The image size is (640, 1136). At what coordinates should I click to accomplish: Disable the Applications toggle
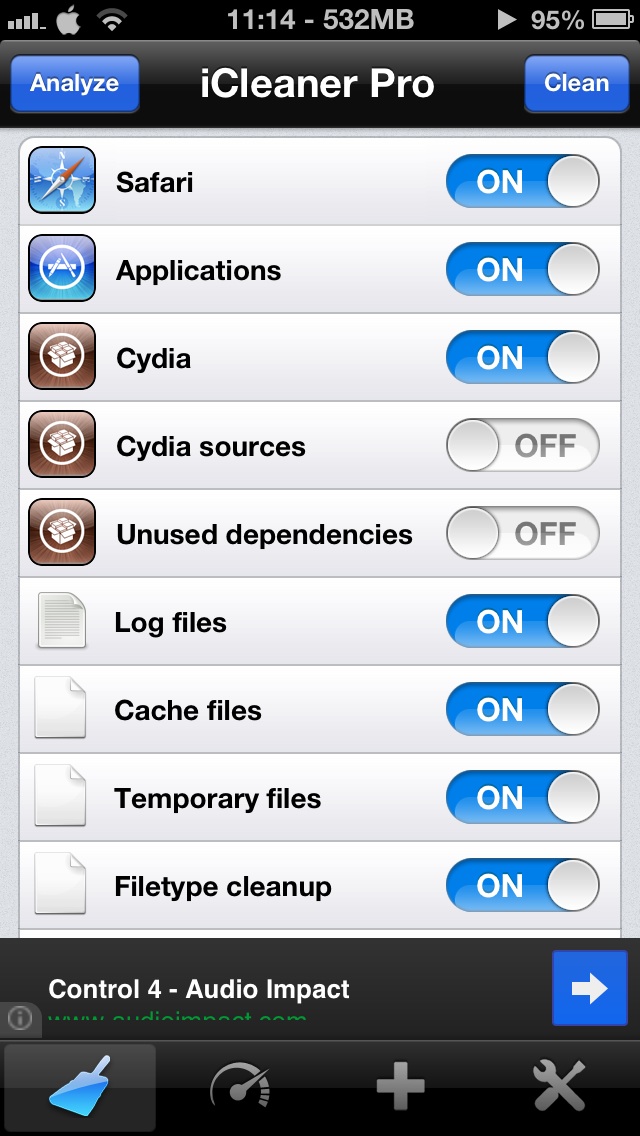[x=523, y=270]
